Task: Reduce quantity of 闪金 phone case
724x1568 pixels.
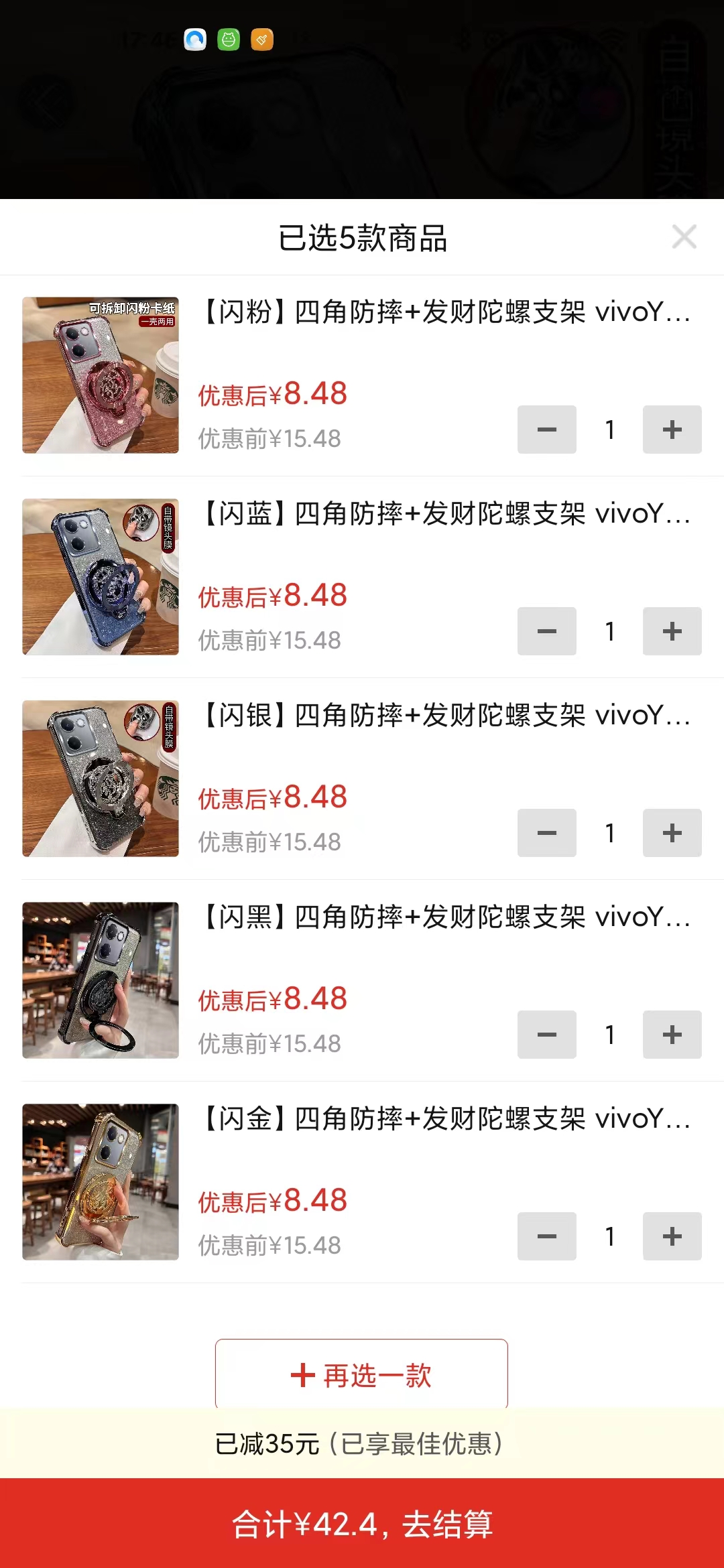Action: point(546,1236)
